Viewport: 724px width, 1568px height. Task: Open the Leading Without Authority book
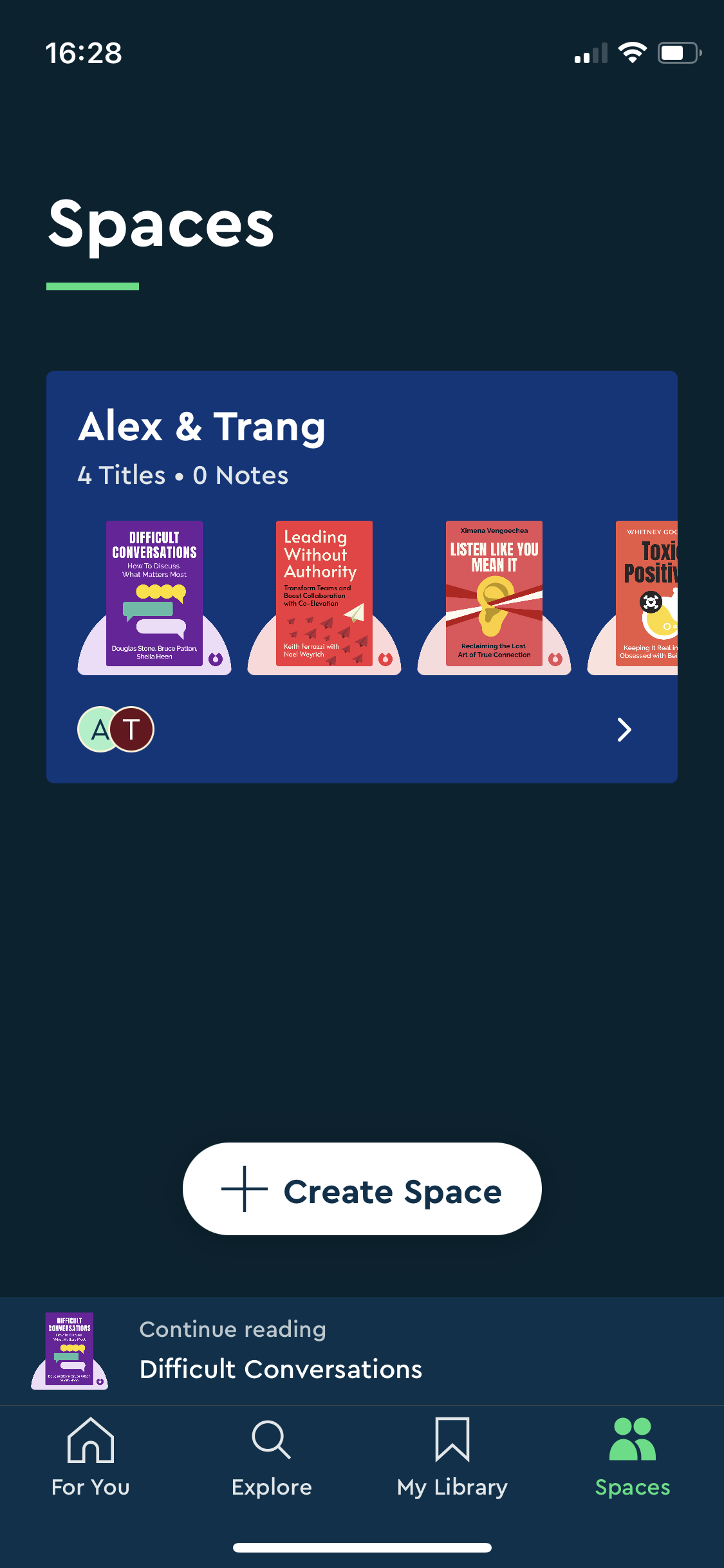324,593
